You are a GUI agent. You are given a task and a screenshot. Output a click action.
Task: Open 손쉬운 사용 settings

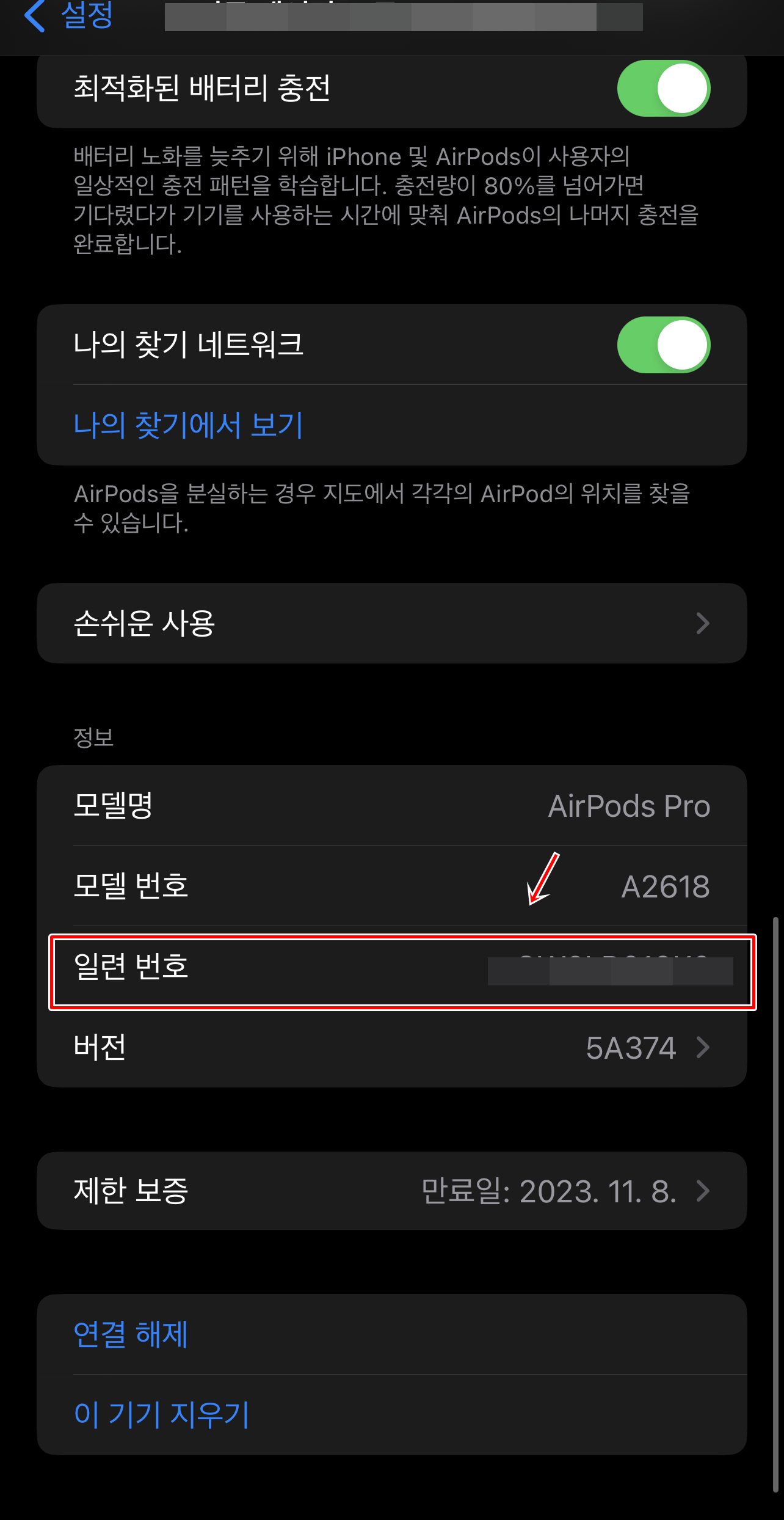(x=391, y=623)
